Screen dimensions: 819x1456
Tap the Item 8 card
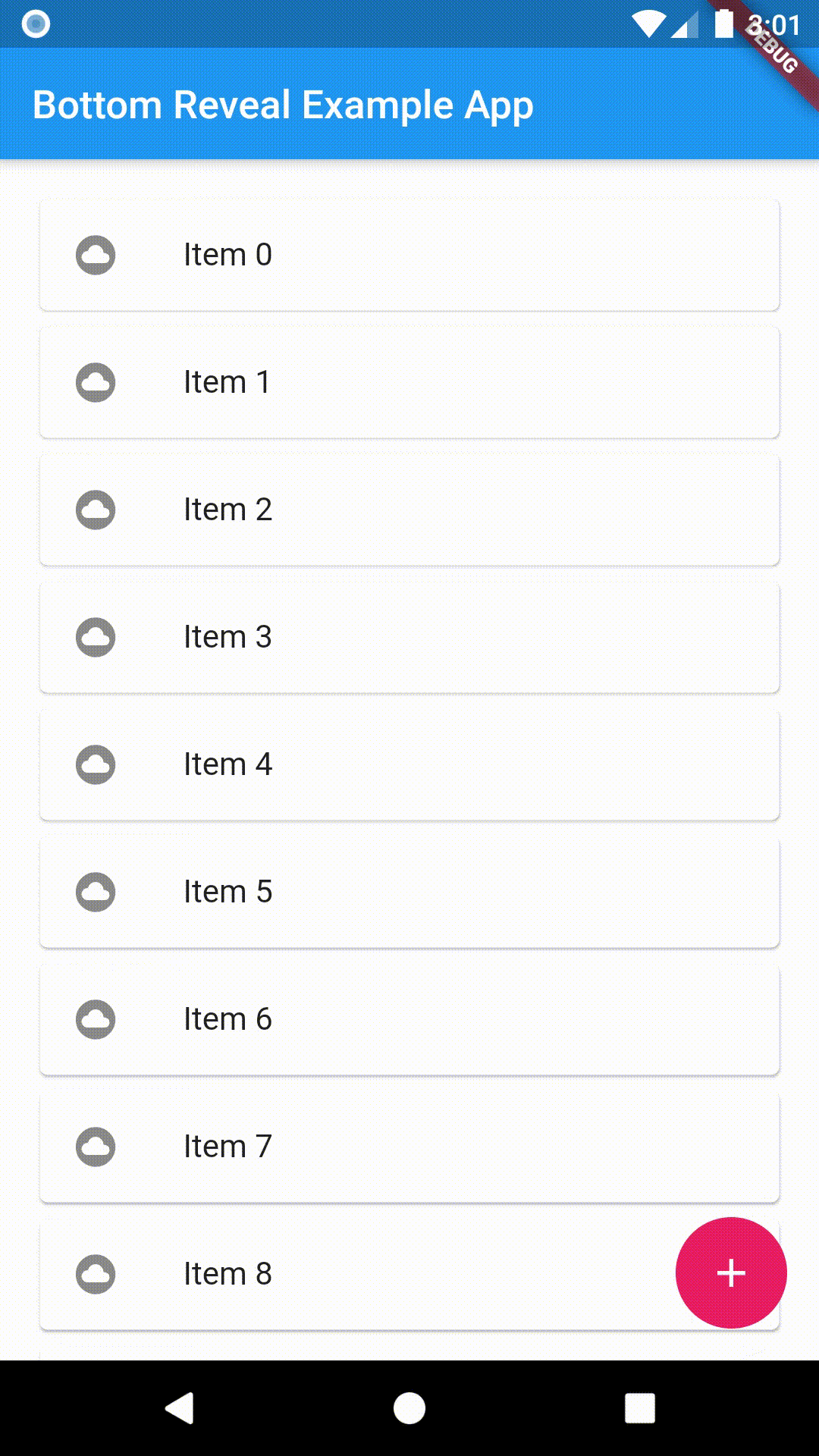coord(356,1274)
